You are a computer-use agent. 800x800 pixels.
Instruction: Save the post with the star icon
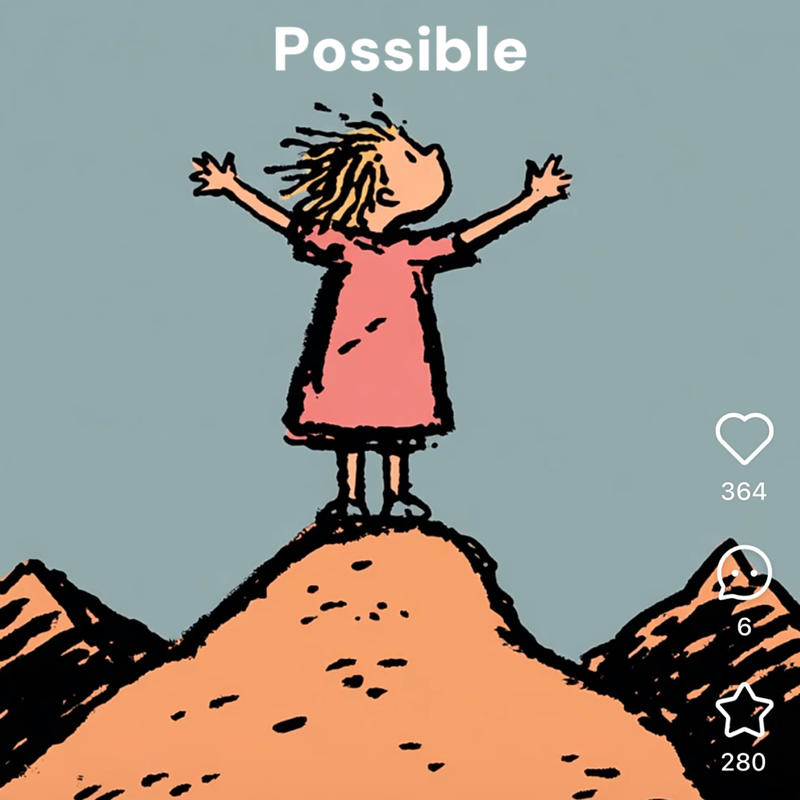click(744, 711)
